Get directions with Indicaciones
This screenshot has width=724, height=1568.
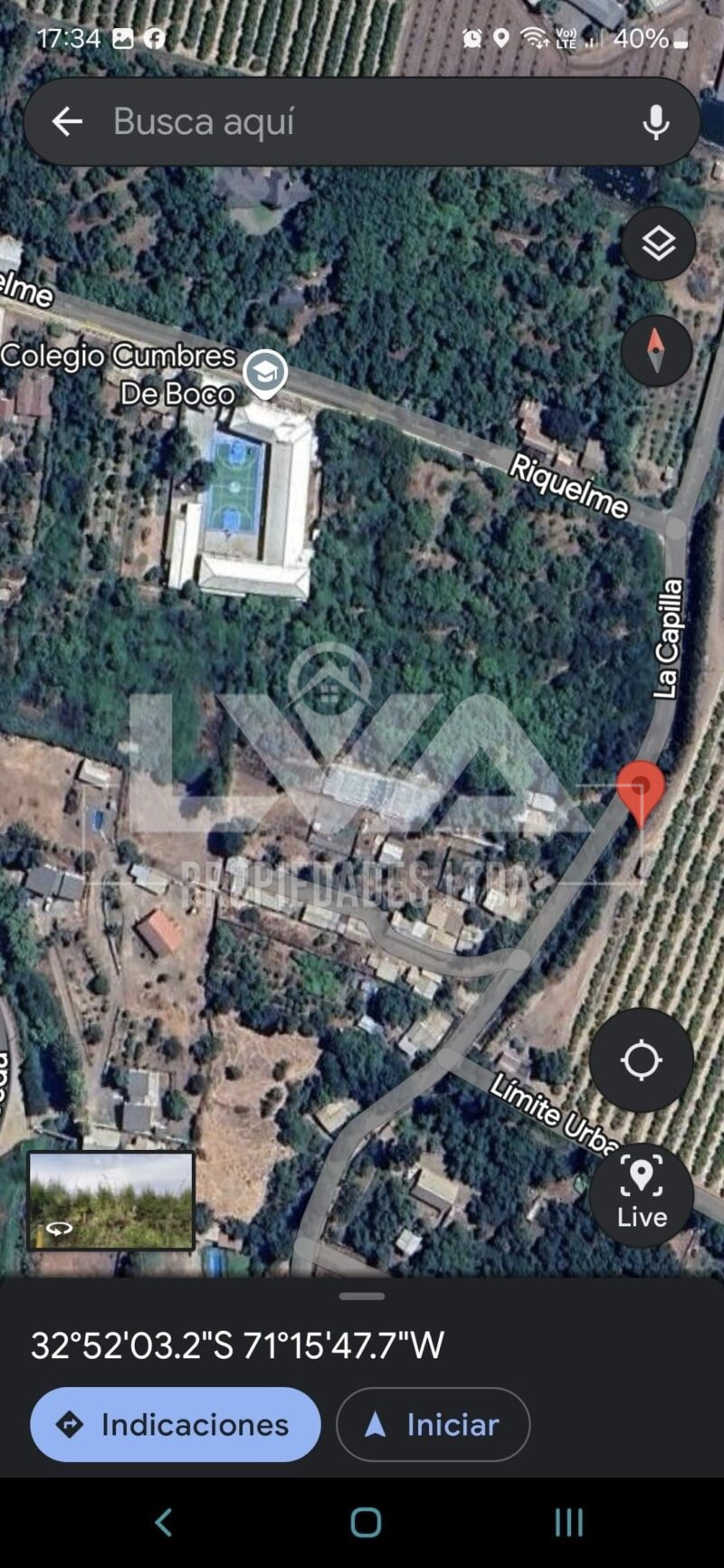pos(175,1424)
